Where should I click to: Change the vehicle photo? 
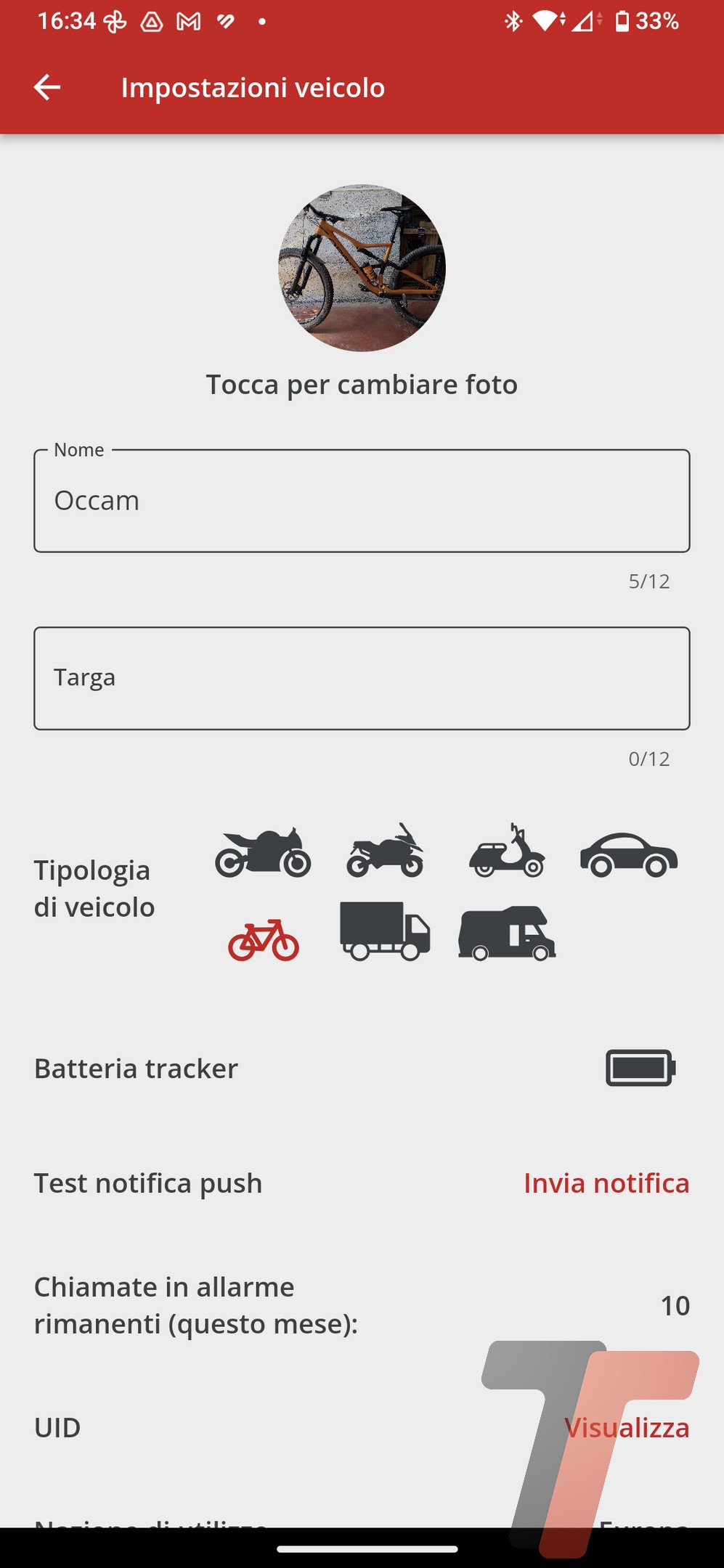tap(362, 268)
